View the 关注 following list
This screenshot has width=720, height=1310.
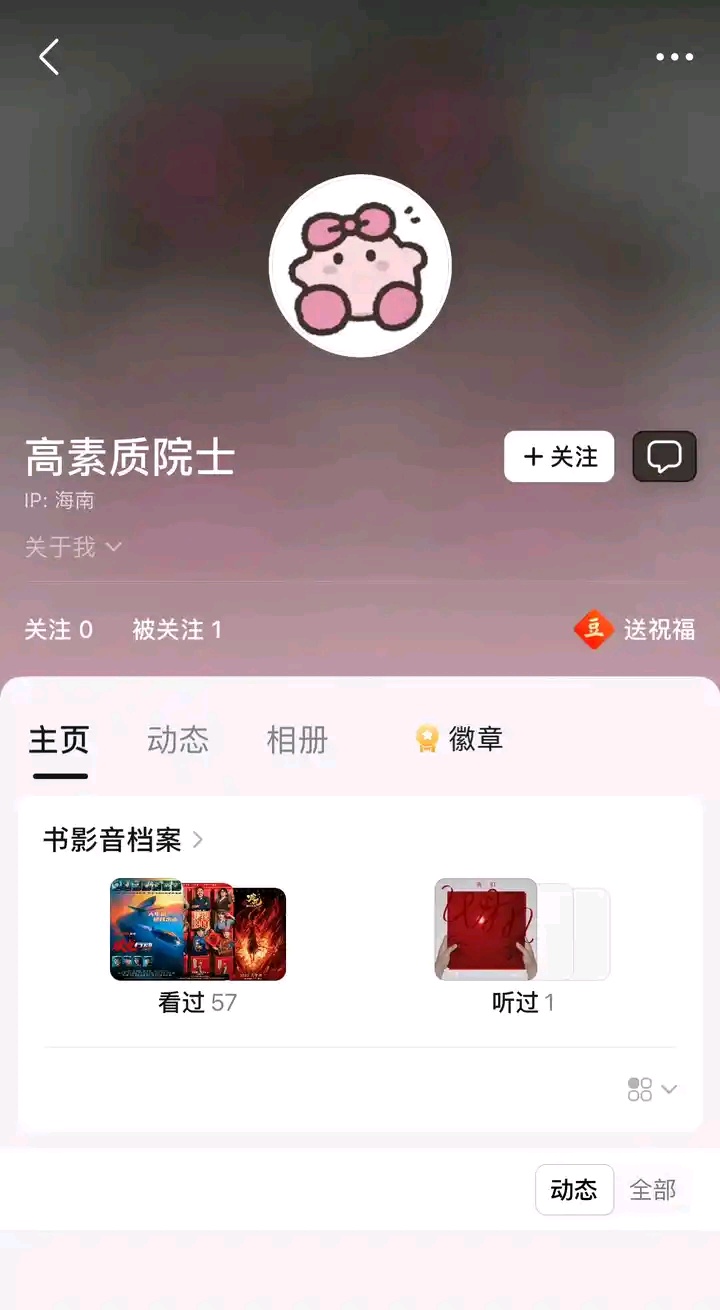click(x=58, y=629)
